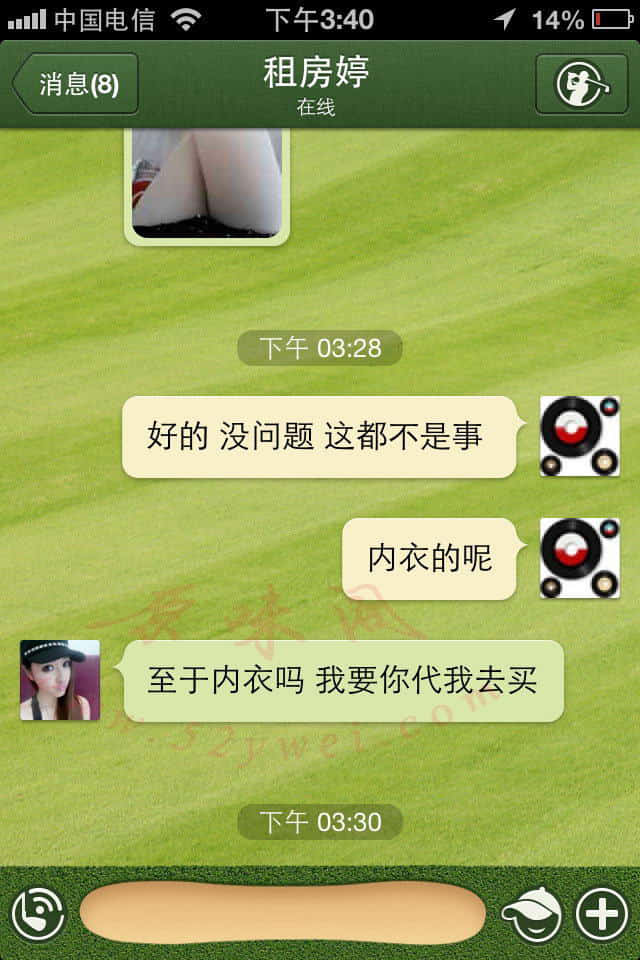The width and height of the screenshot is (640, 960).
Task: Open the received photo in chat
Action: coord(207,185)
